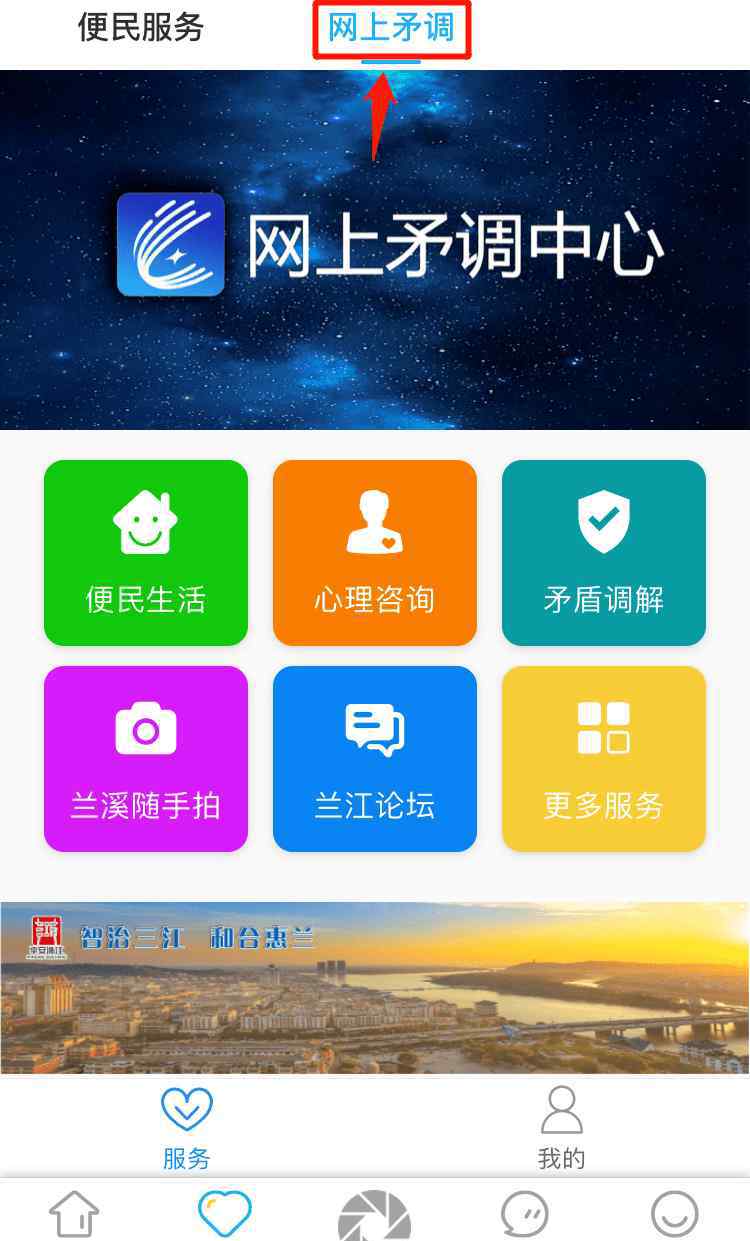This screenshot has width=750, height=1241.
Task: Open the 智治三江 和合惠兰 banner
Action: coord(375,987)
